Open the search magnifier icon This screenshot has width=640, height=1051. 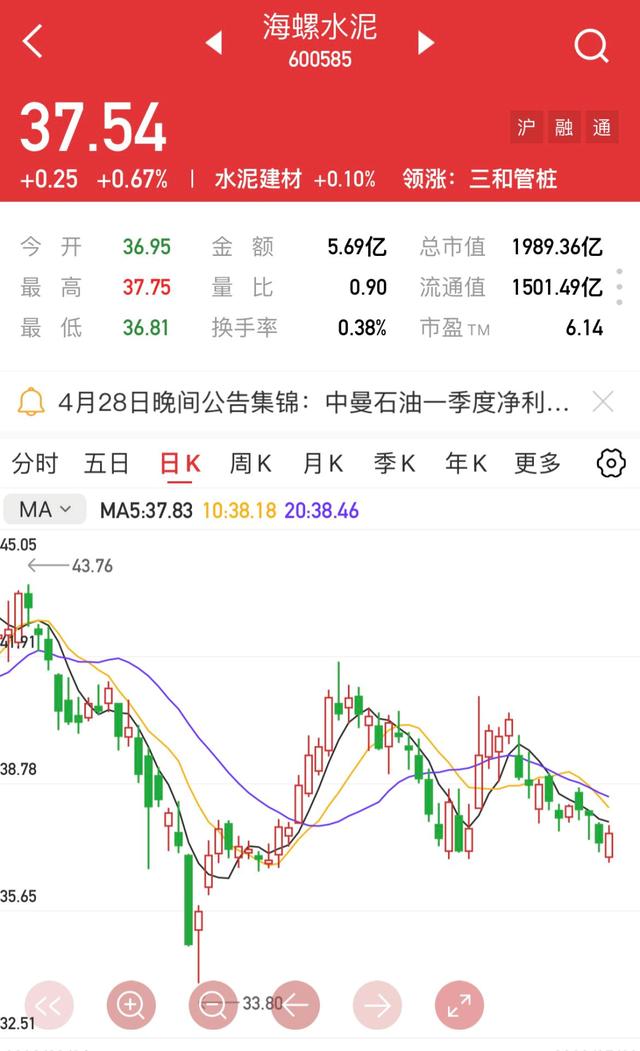pos(591,44)
